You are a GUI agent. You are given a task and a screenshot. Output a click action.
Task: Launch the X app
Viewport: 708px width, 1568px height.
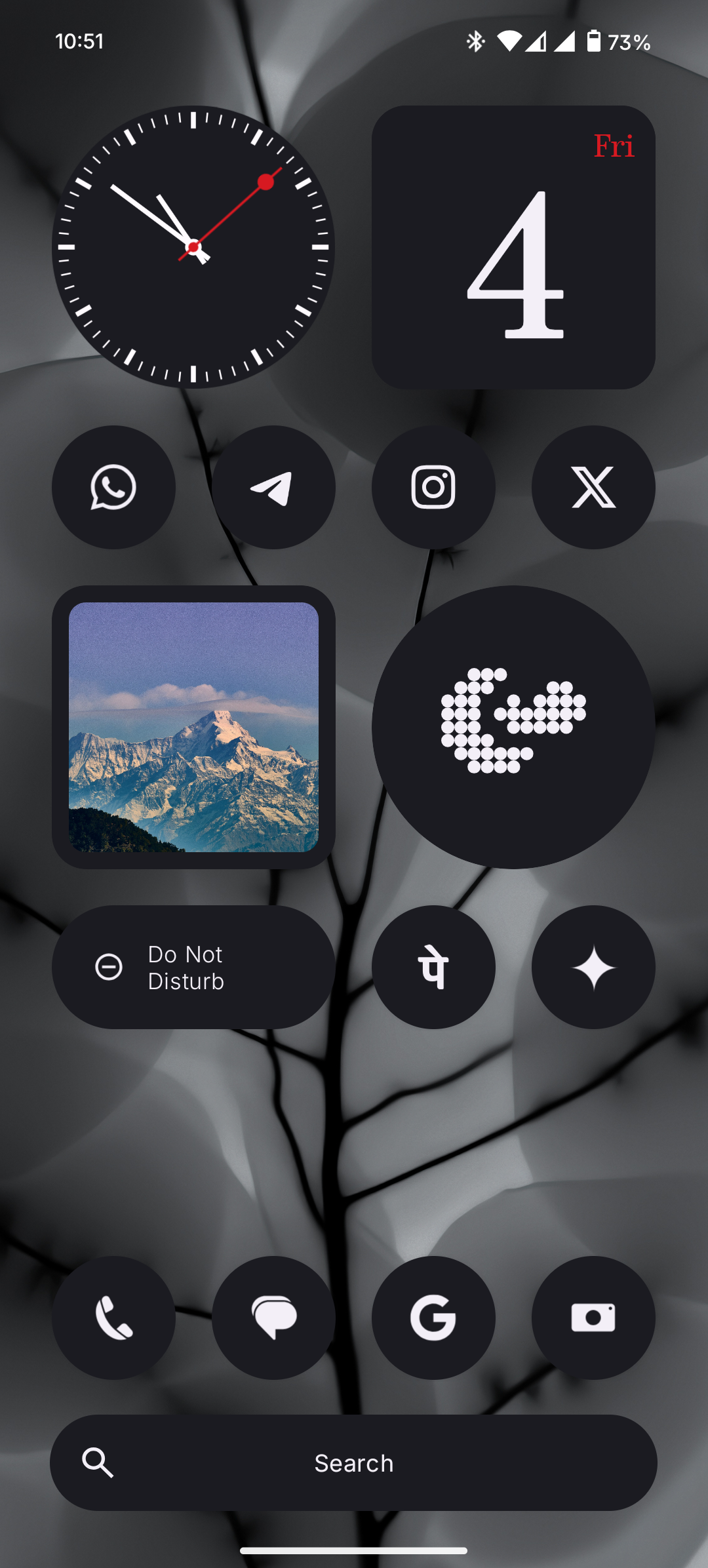tap(593, 487)
